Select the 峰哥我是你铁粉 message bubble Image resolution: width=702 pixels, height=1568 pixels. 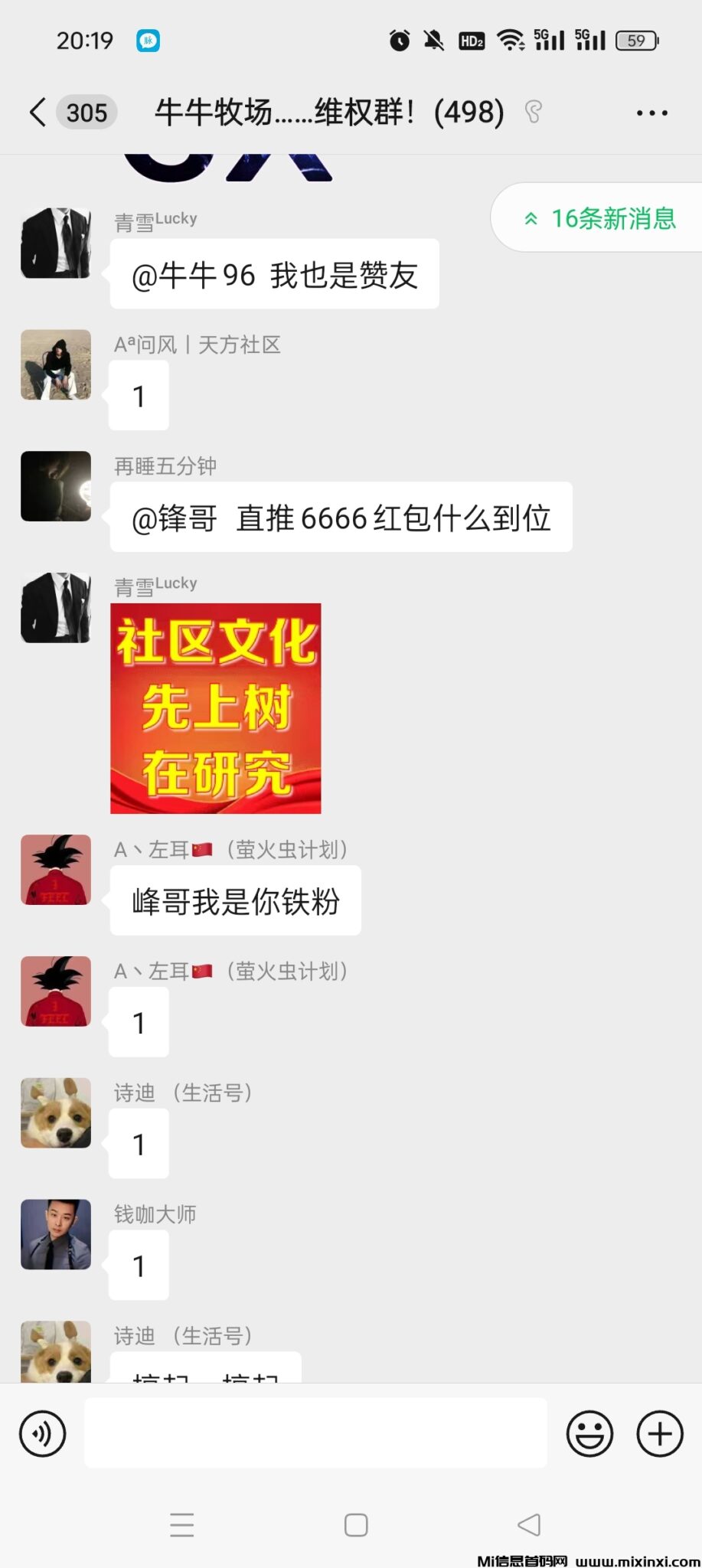[x=235, y=901]
